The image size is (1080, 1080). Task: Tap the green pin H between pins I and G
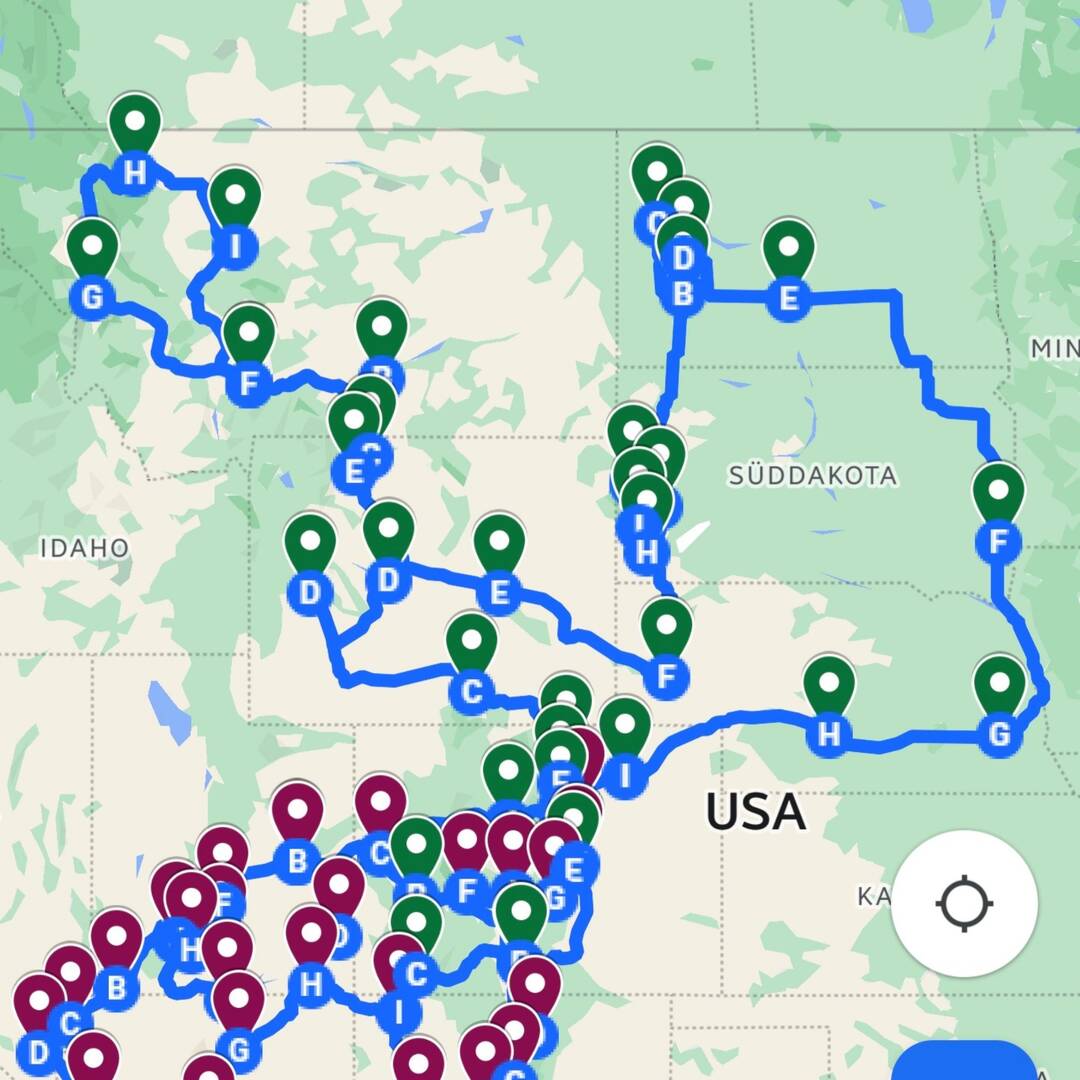pyautogui.click(x=829, y=690)
